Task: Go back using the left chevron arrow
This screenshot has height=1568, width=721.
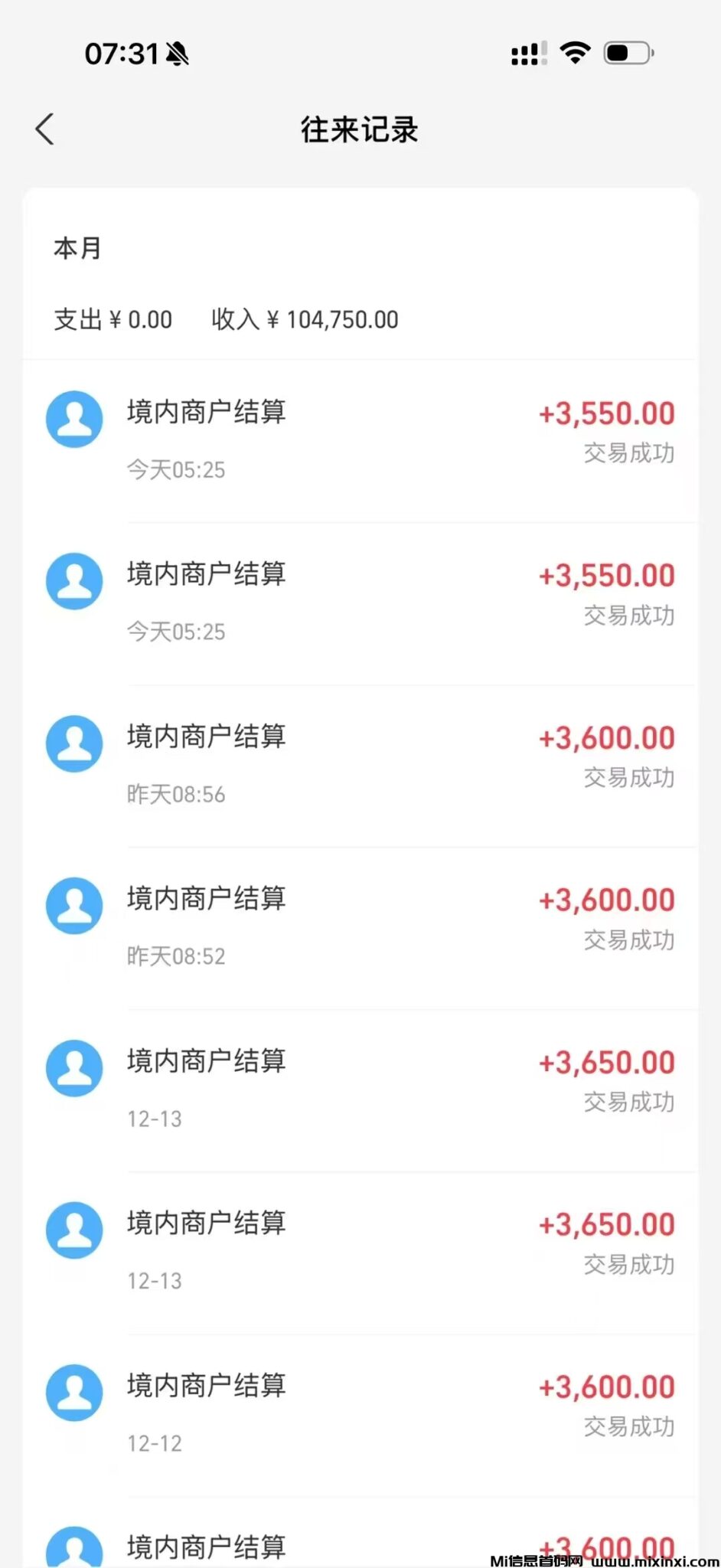Action: tap(44, 129)
